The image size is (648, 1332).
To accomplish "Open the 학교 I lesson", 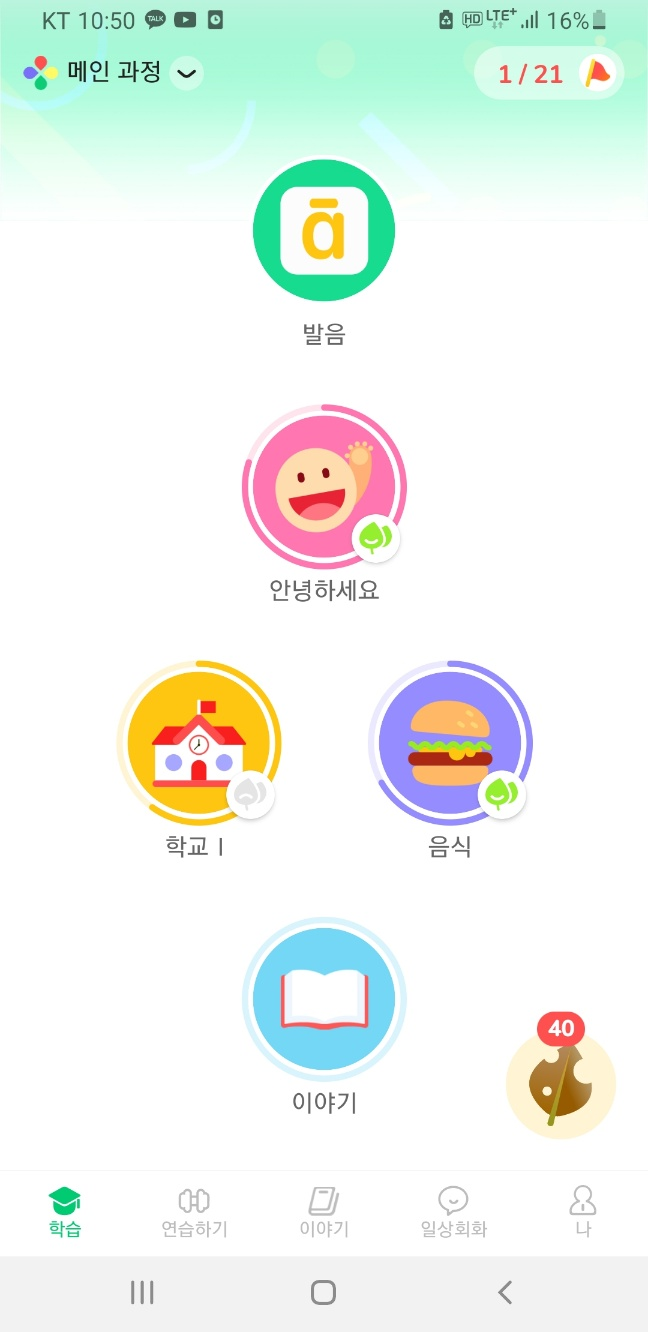I will [x=198, y=743].
